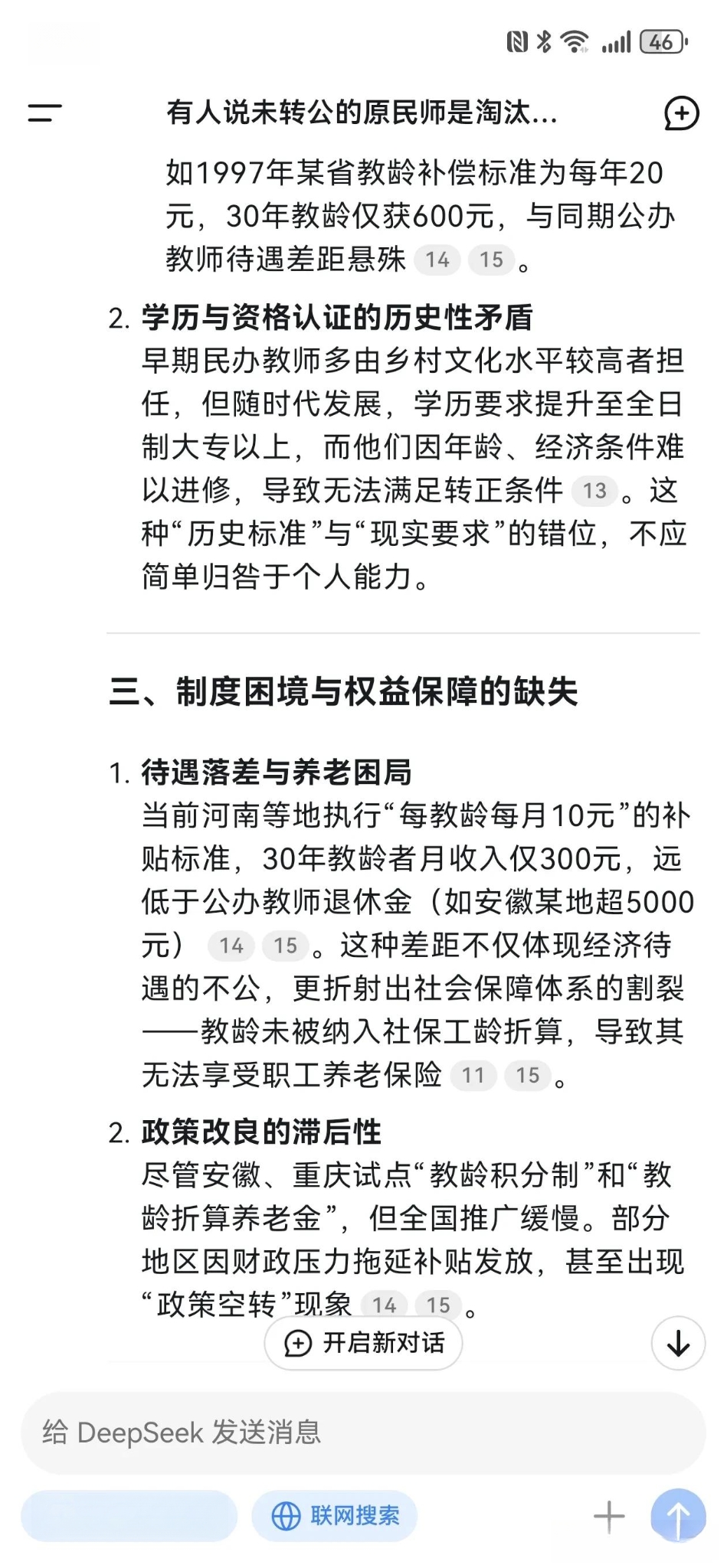Open citation 13 after 转正条件
This screenshot has width=727, height=1568.
[x=594, y=491]
